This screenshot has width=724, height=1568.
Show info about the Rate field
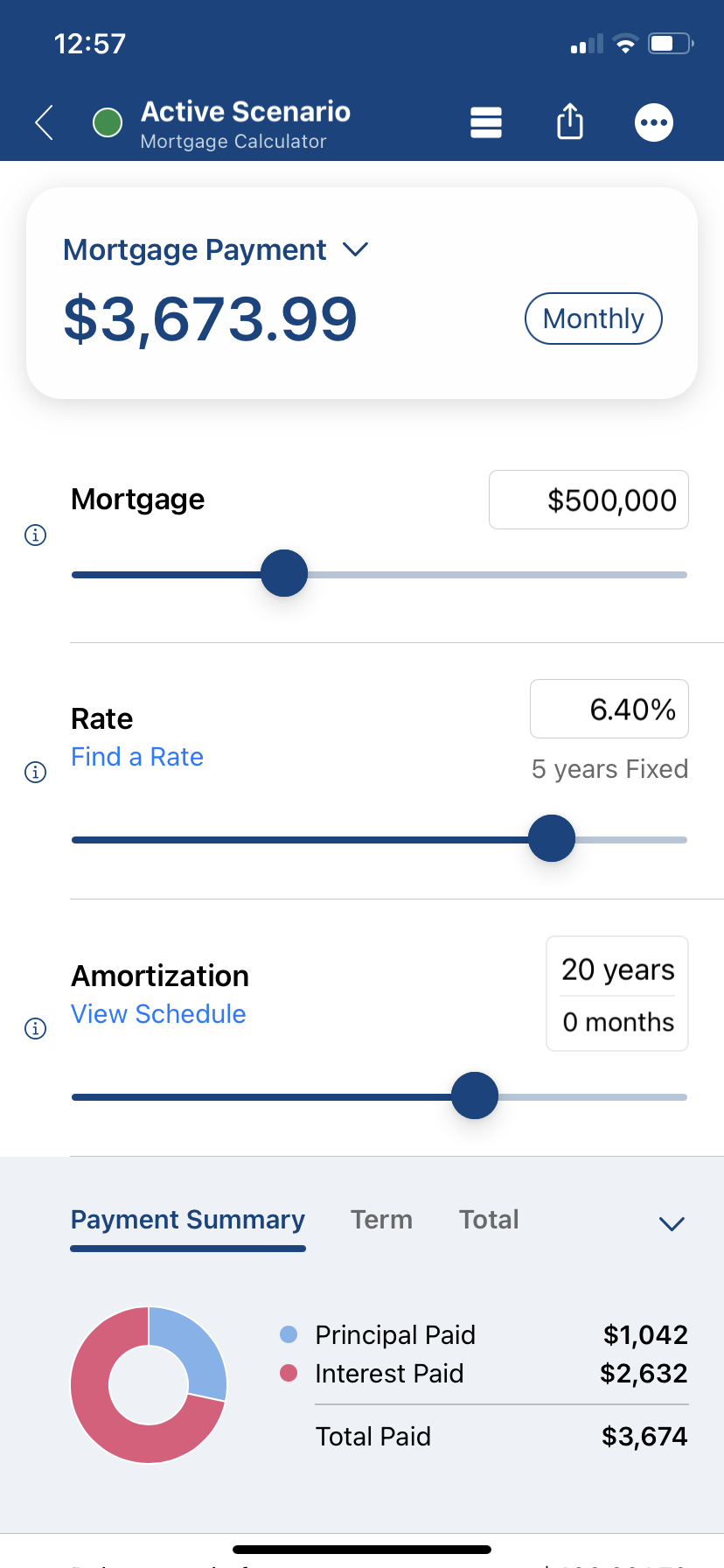coord(35,772)
